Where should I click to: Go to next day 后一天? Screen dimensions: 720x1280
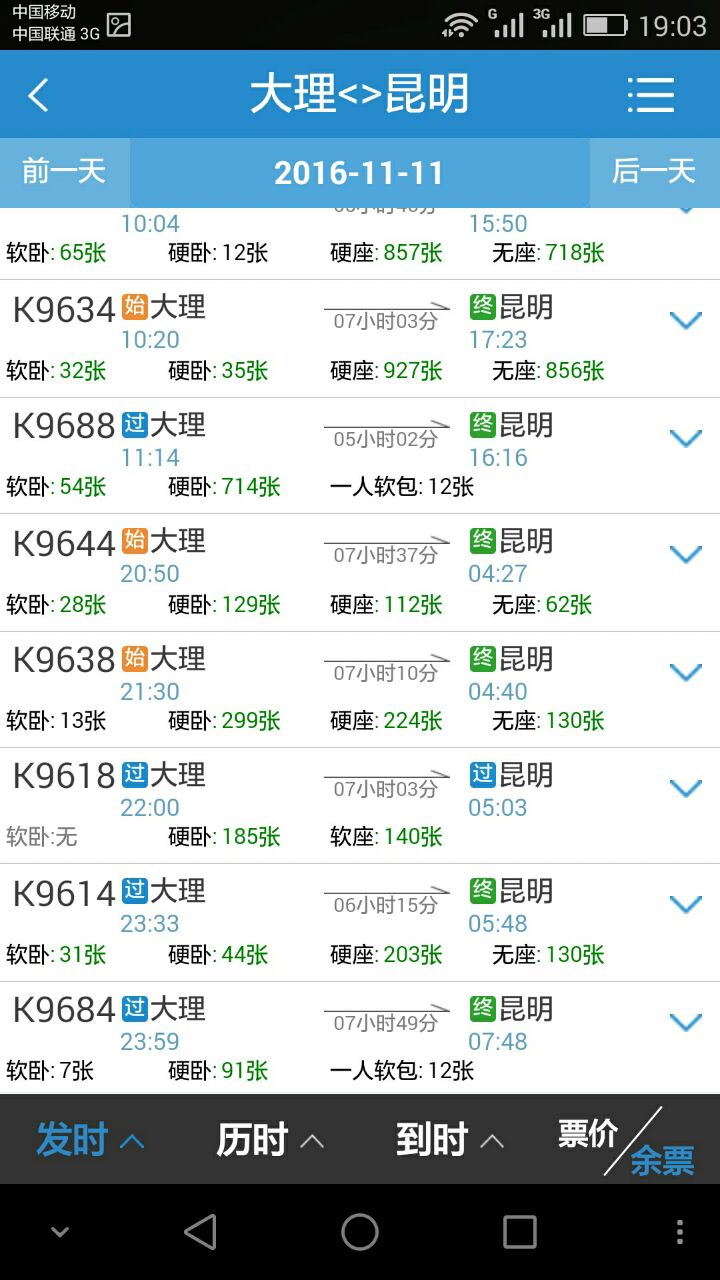tap(654, 171)
